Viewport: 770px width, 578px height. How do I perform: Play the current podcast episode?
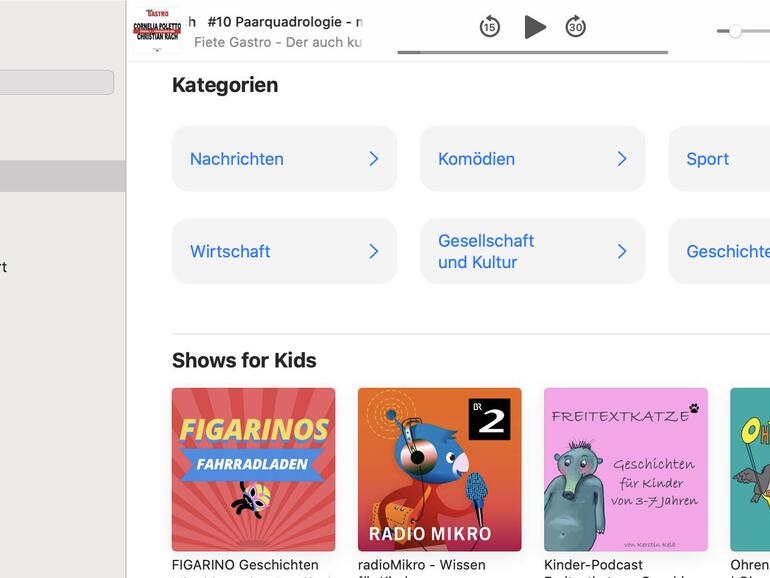click(535, 27)
